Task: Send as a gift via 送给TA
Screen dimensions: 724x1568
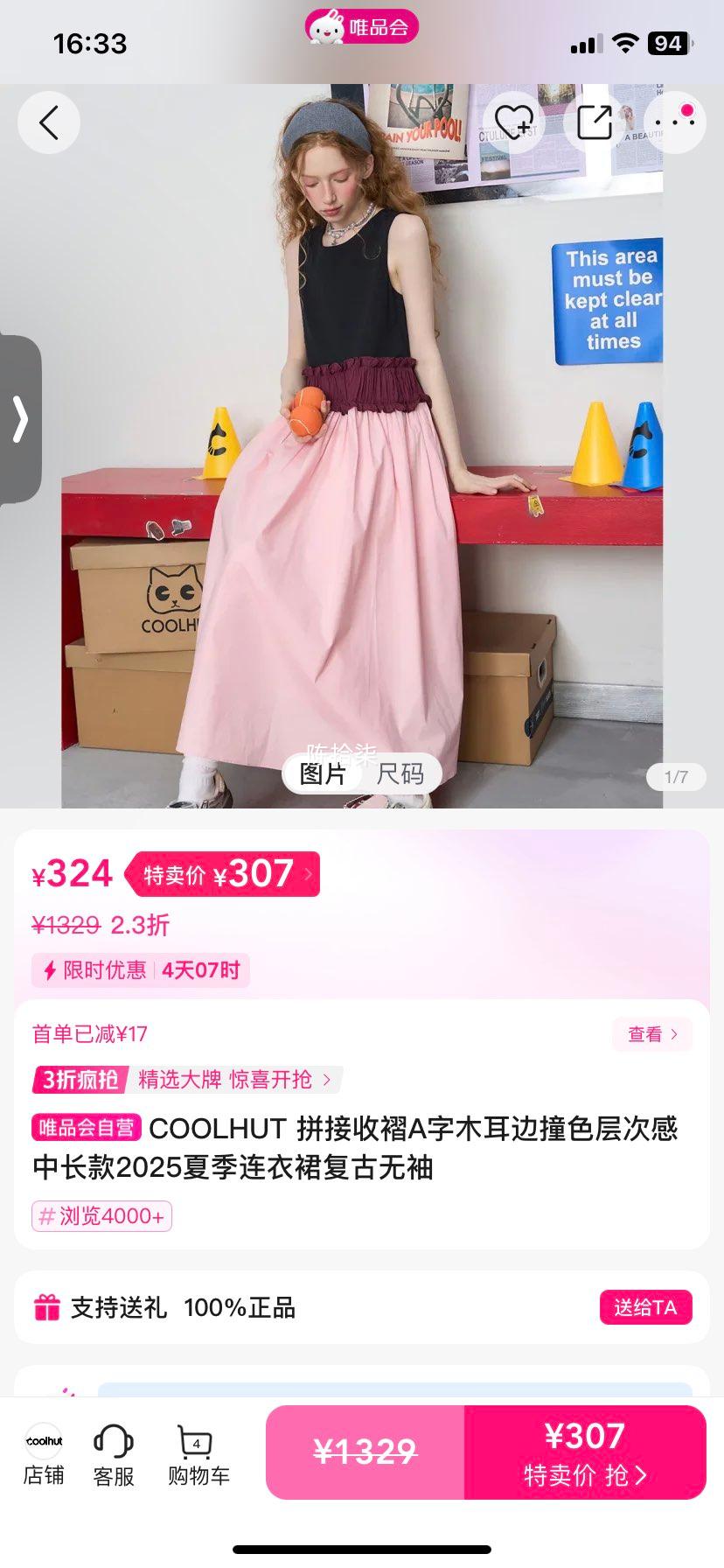Action: (x=645, y=1307)
